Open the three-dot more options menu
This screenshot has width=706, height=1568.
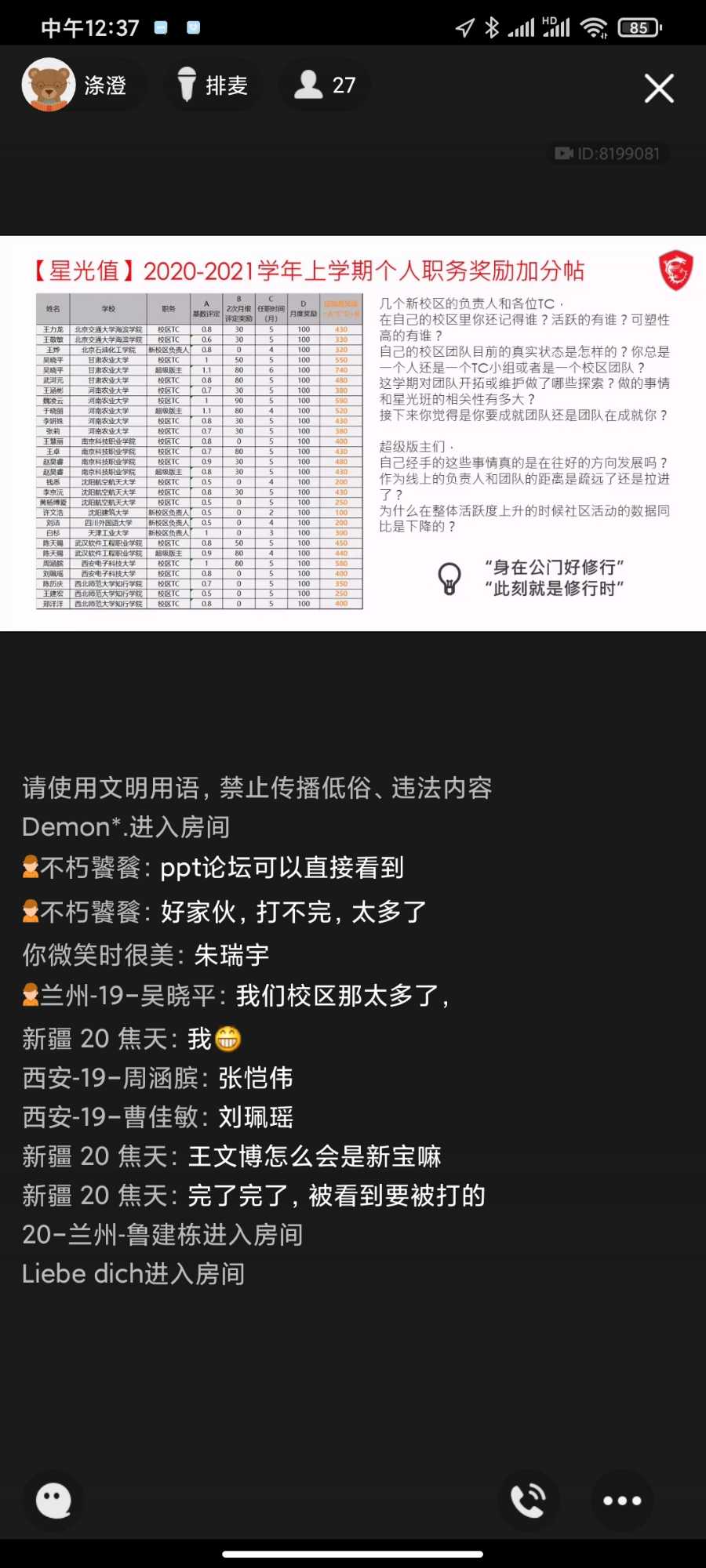click(622, 1500)
